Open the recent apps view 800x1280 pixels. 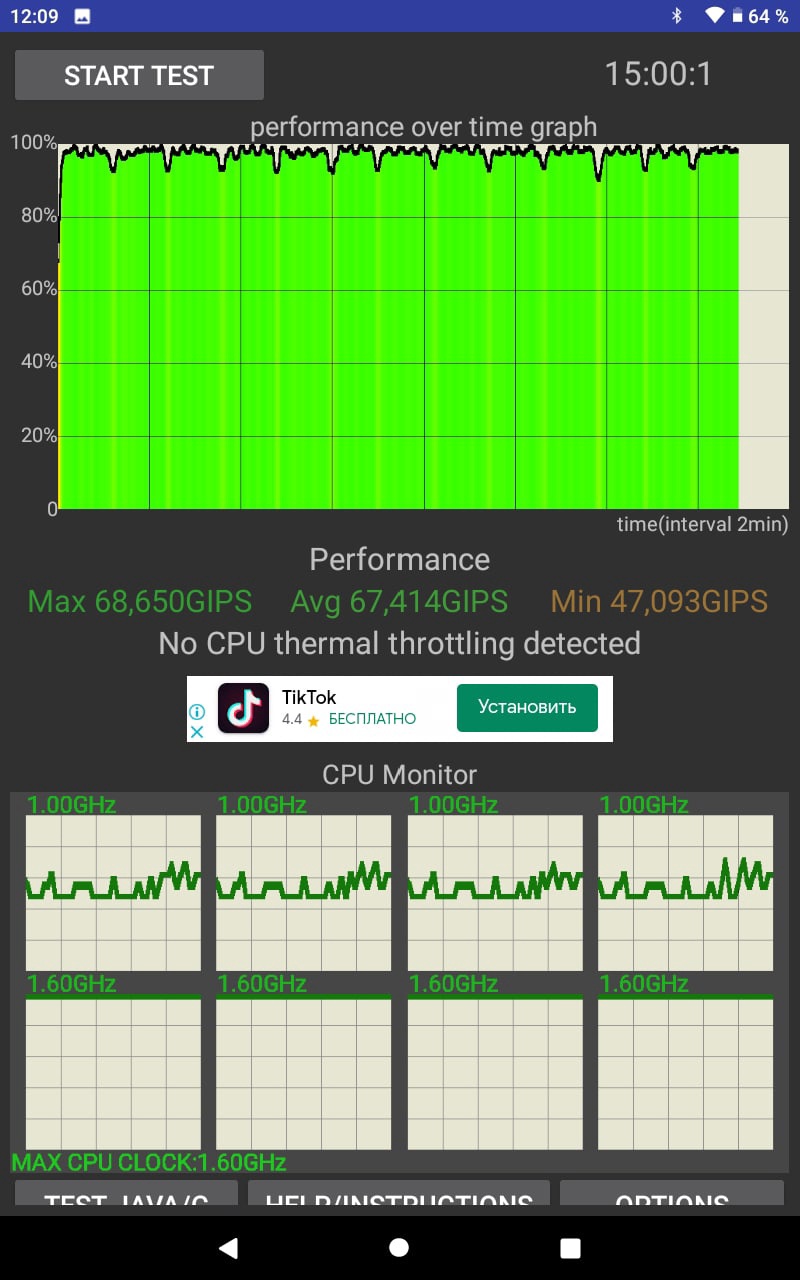coord(570,1247)
